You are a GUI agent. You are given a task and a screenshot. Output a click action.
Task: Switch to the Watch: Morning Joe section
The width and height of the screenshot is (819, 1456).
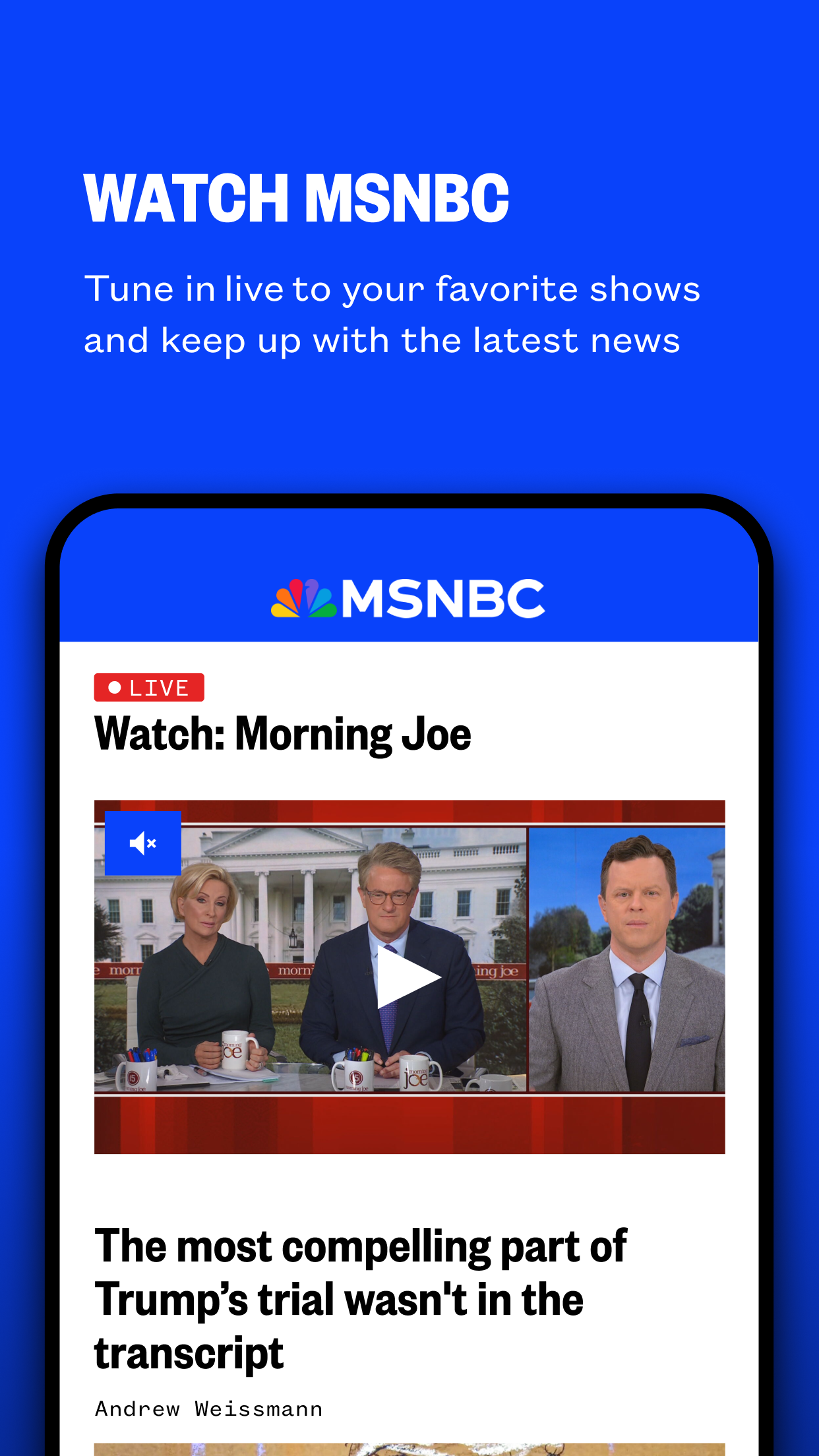[x=282, y=732]
